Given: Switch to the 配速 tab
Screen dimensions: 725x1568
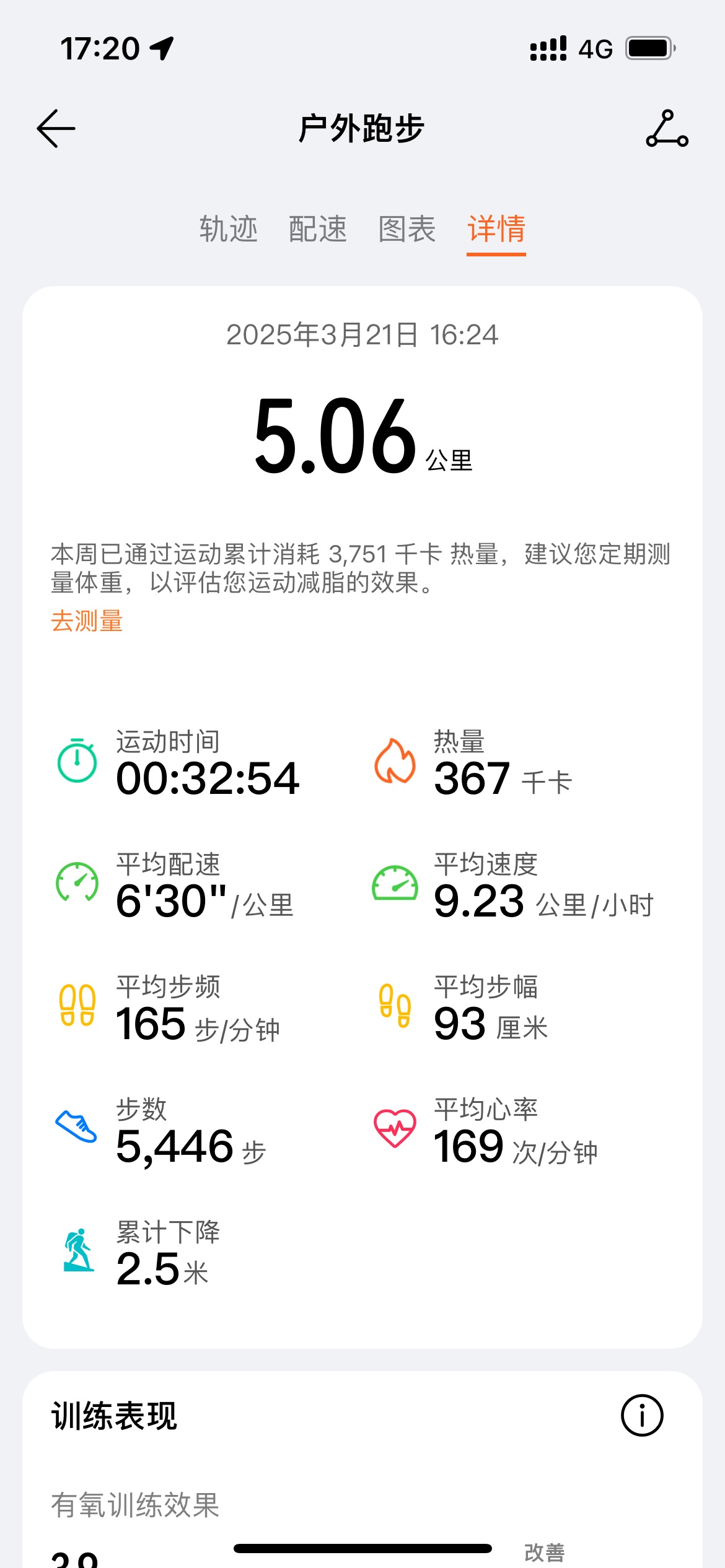Looking at the screenshot, I should [x=318, y=229].
